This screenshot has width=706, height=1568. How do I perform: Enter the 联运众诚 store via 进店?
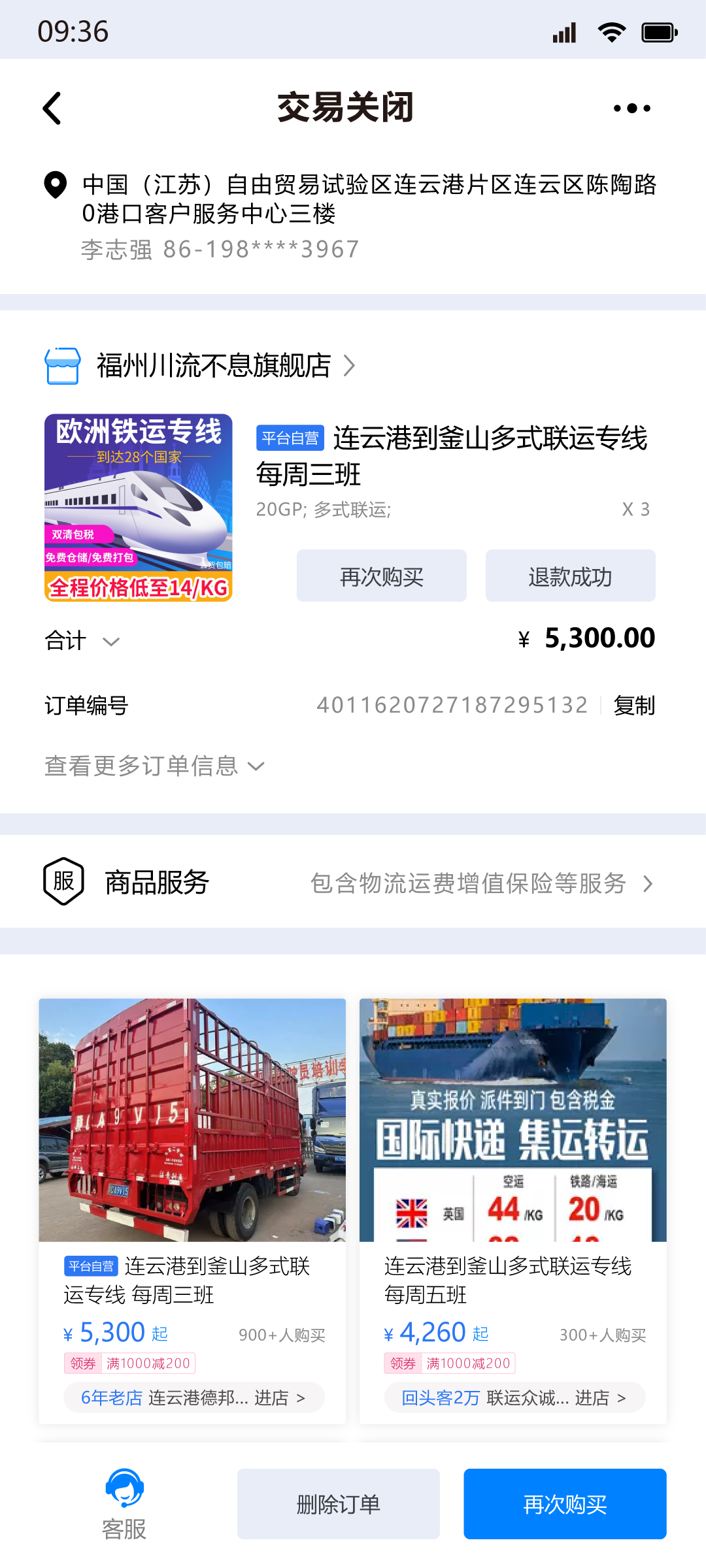pos(600,1397)
